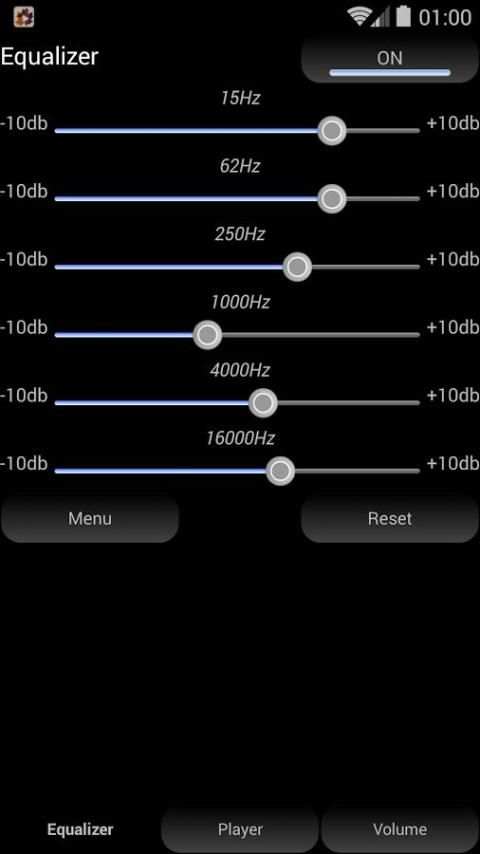Tap the 62Hz slider handle

(x=332, y=199)
